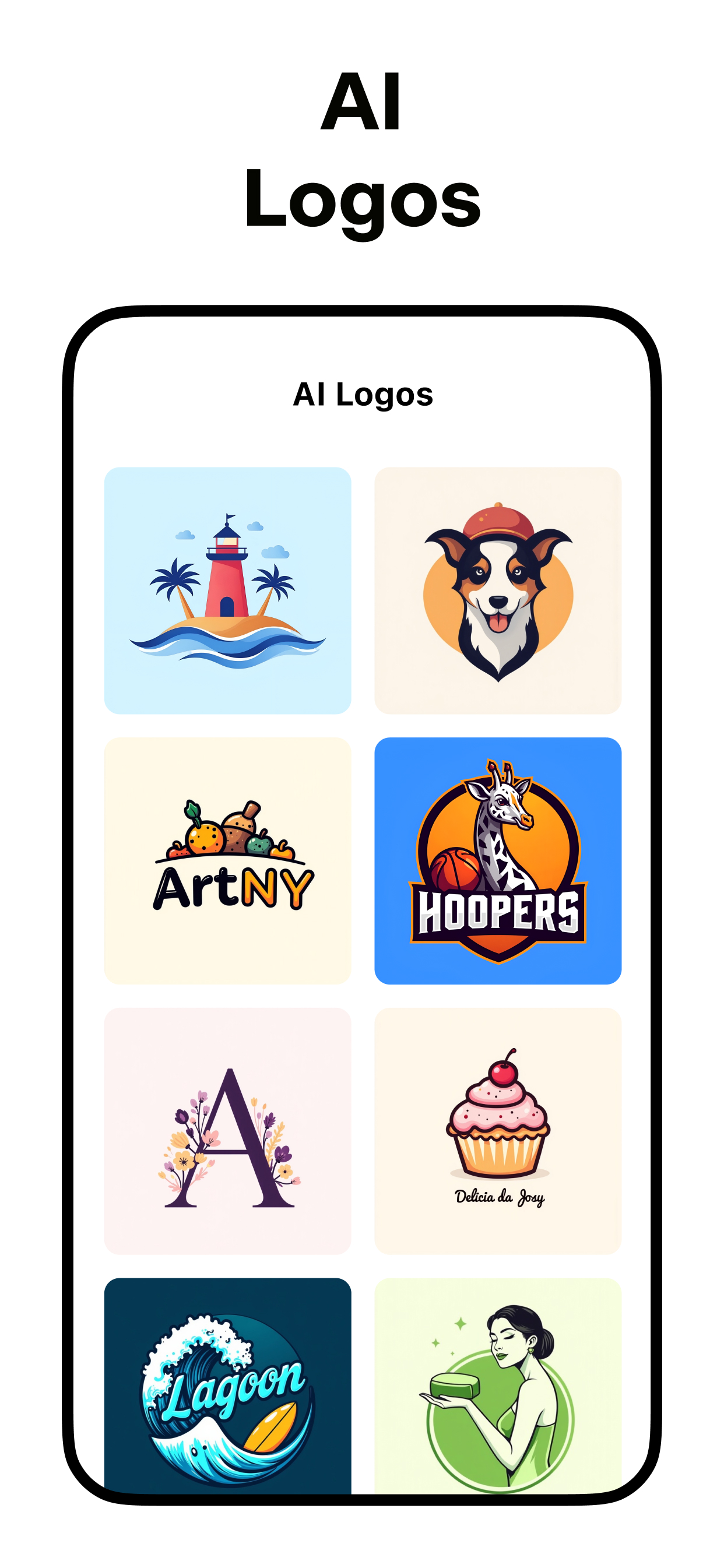The width and height of the screenshot is (724, 1568).
Task: Open the dog with red cap logo
Action: [498, 589]
